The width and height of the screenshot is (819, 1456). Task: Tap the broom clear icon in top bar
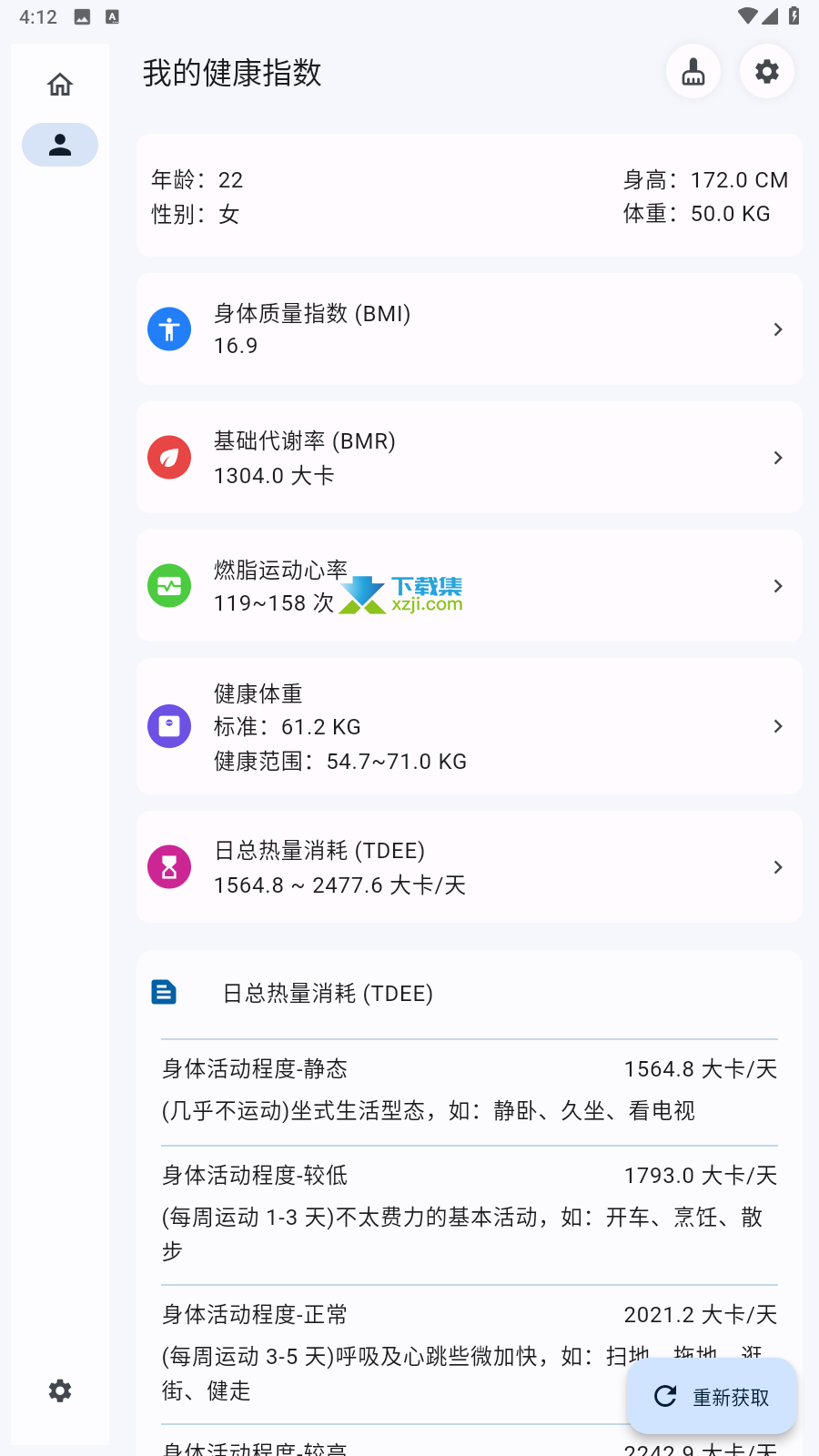coord(693,72)
